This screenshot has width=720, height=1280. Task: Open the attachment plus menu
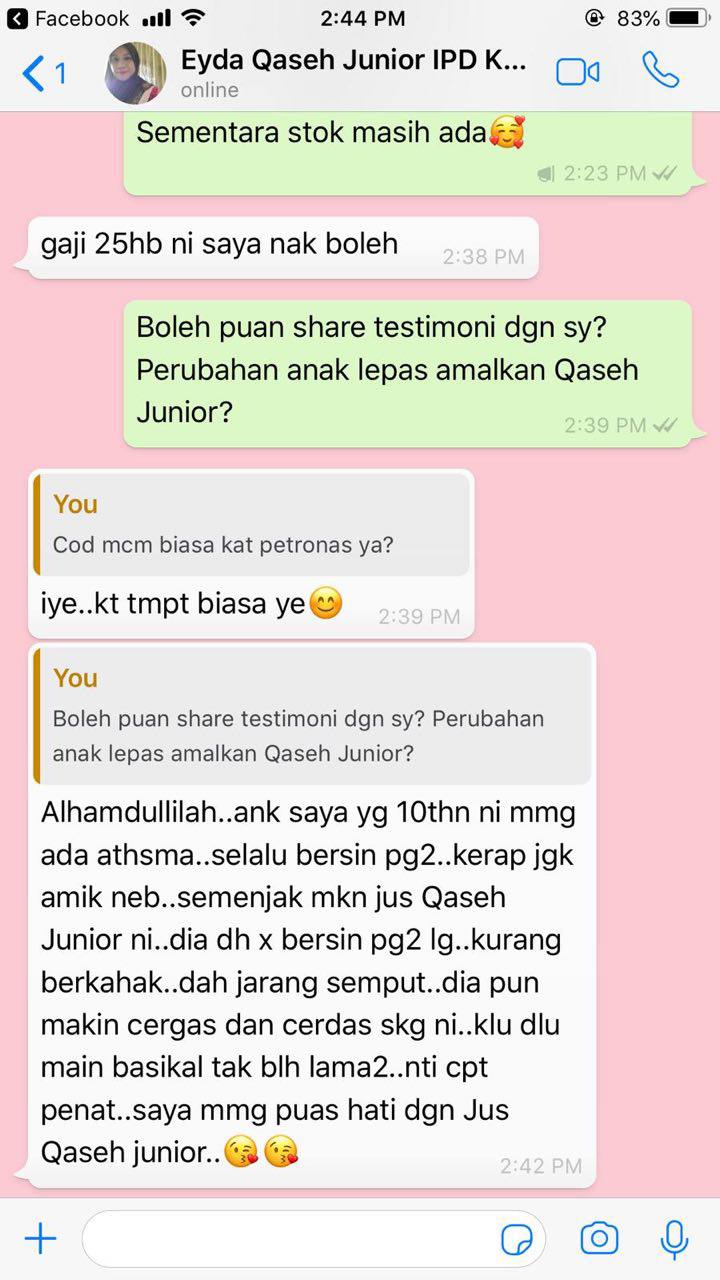pos(40,1240)
